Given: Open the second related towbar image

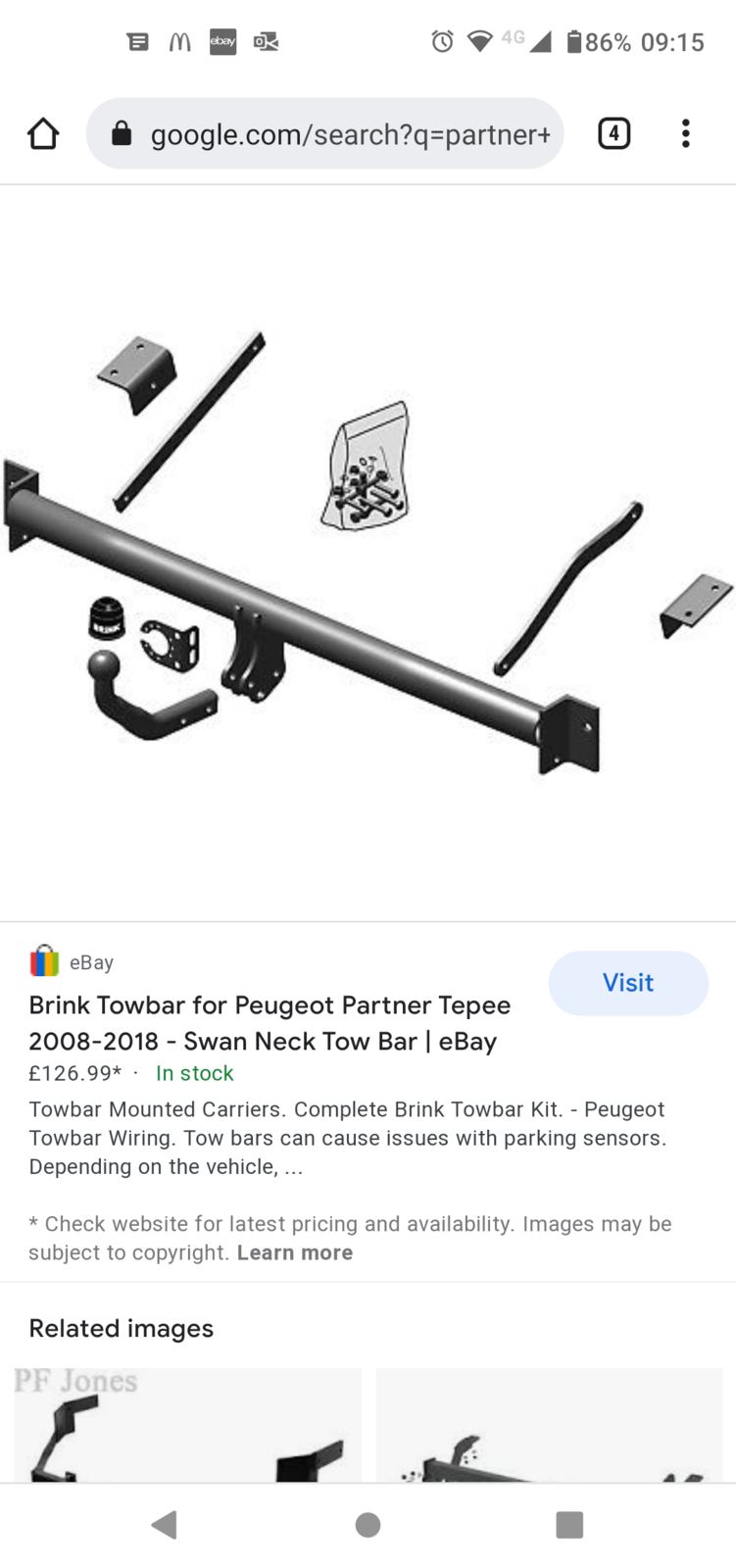Looking at the screenshot, I should tap(549, 1426).
